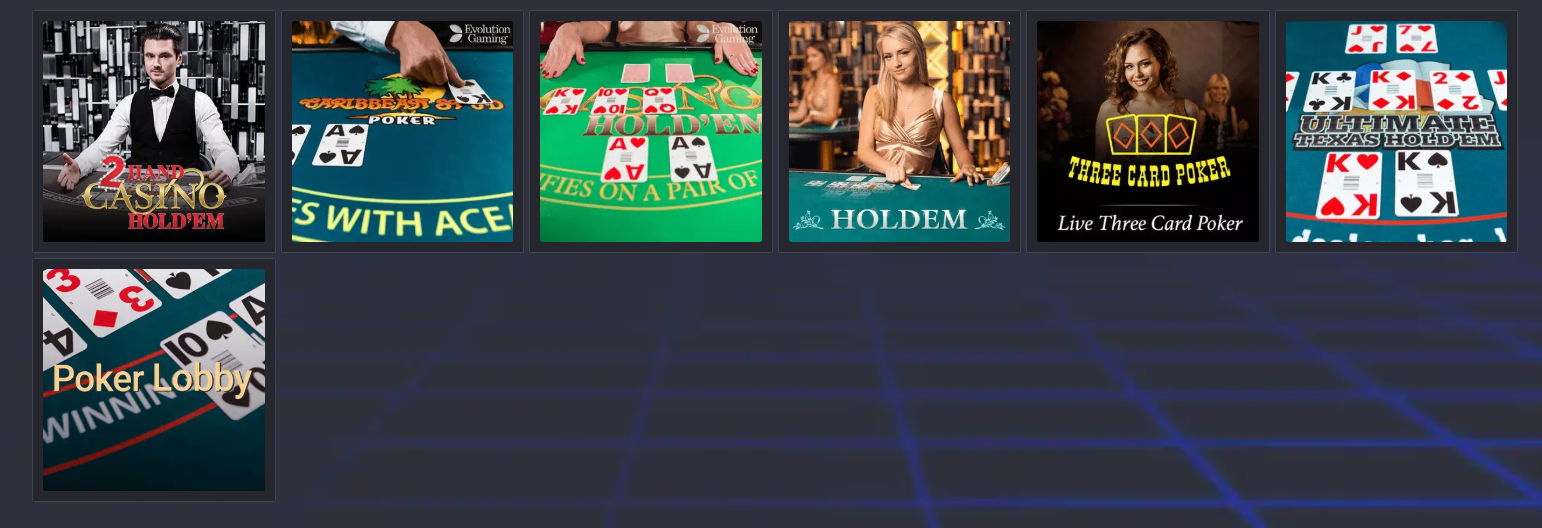Open the Ultimate Texas Hold'em game
This screenshot has width=1542, height=528.
pyautogui.click(x=1396, y=131)
